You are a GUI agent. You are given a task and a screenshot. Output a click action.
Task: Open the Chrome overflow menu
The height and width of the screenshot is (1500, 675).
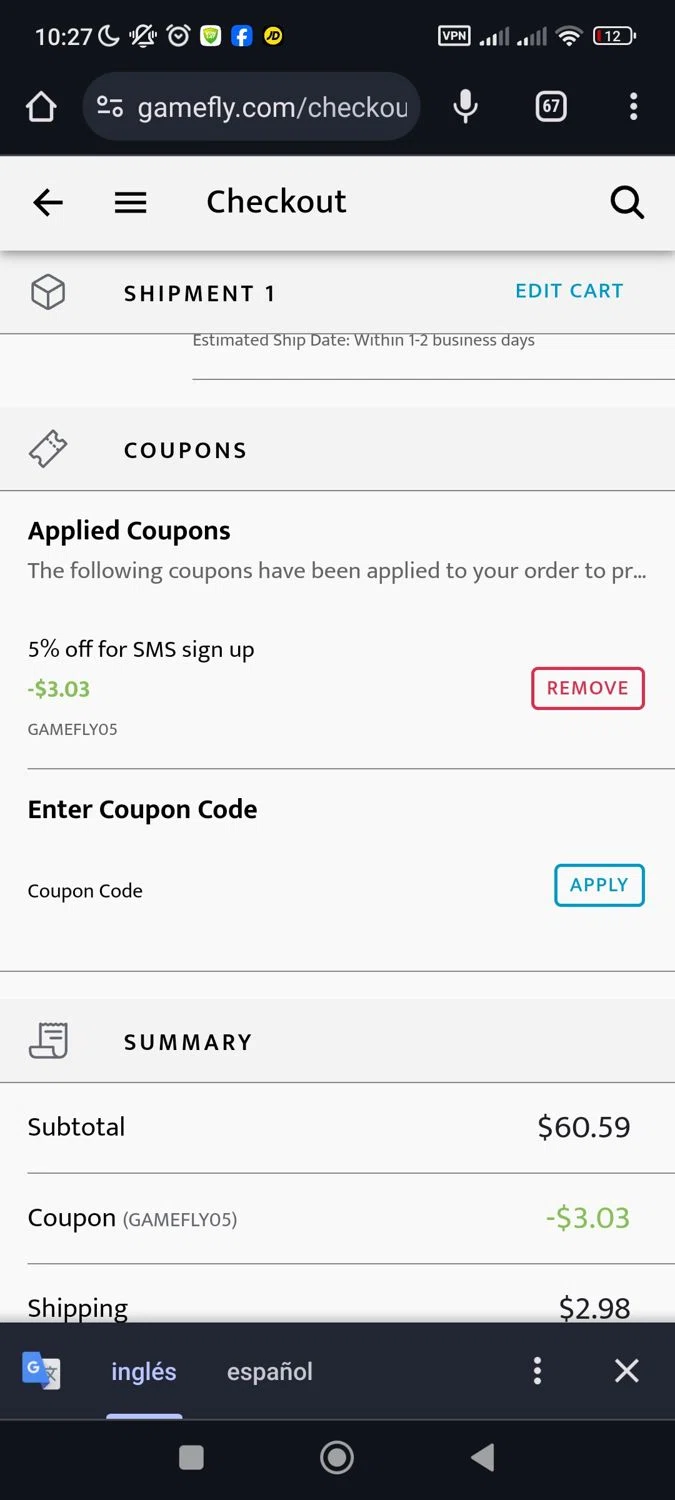[633, 107]
